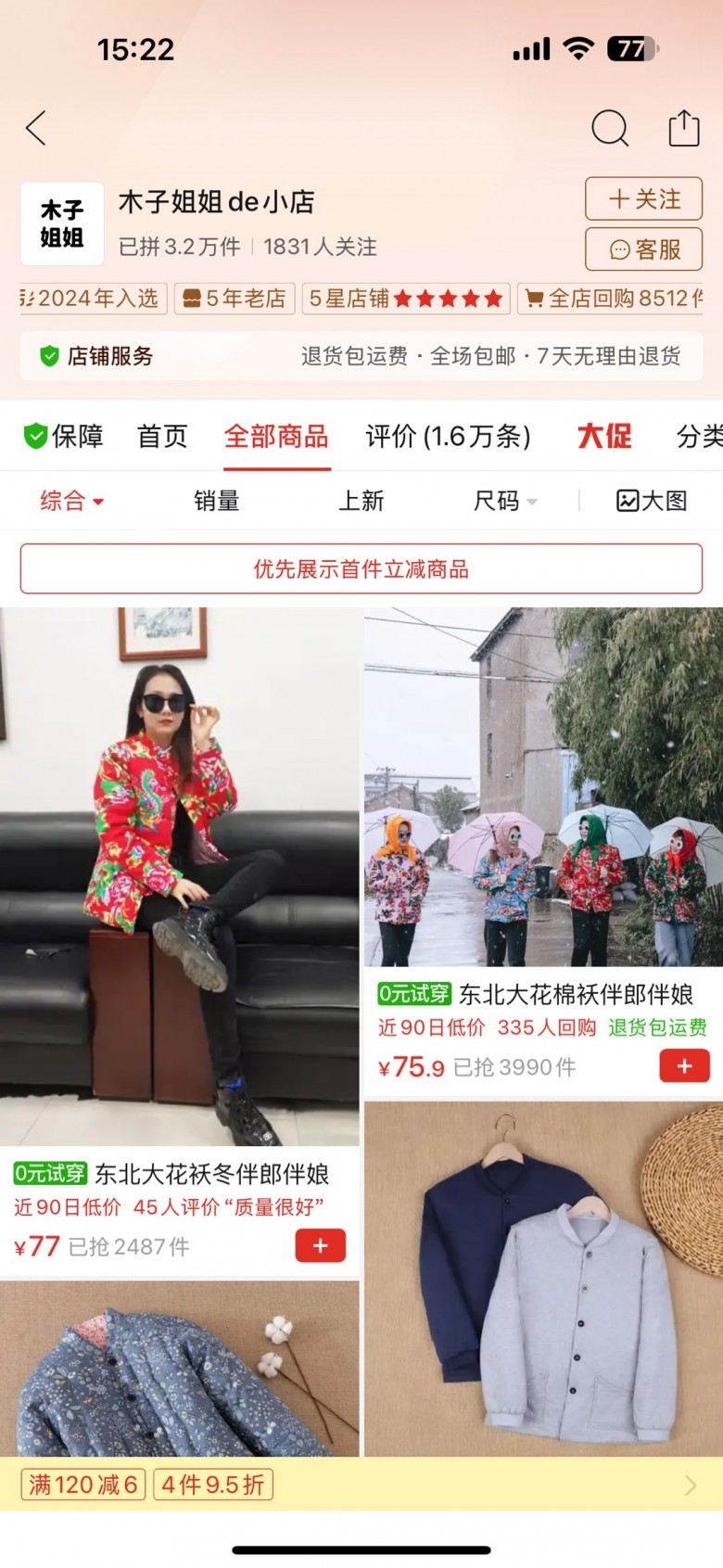This screenshot has width=723, height=1568.
Task: Open 店铺服务 details row
Action: (x=361, y=356)
